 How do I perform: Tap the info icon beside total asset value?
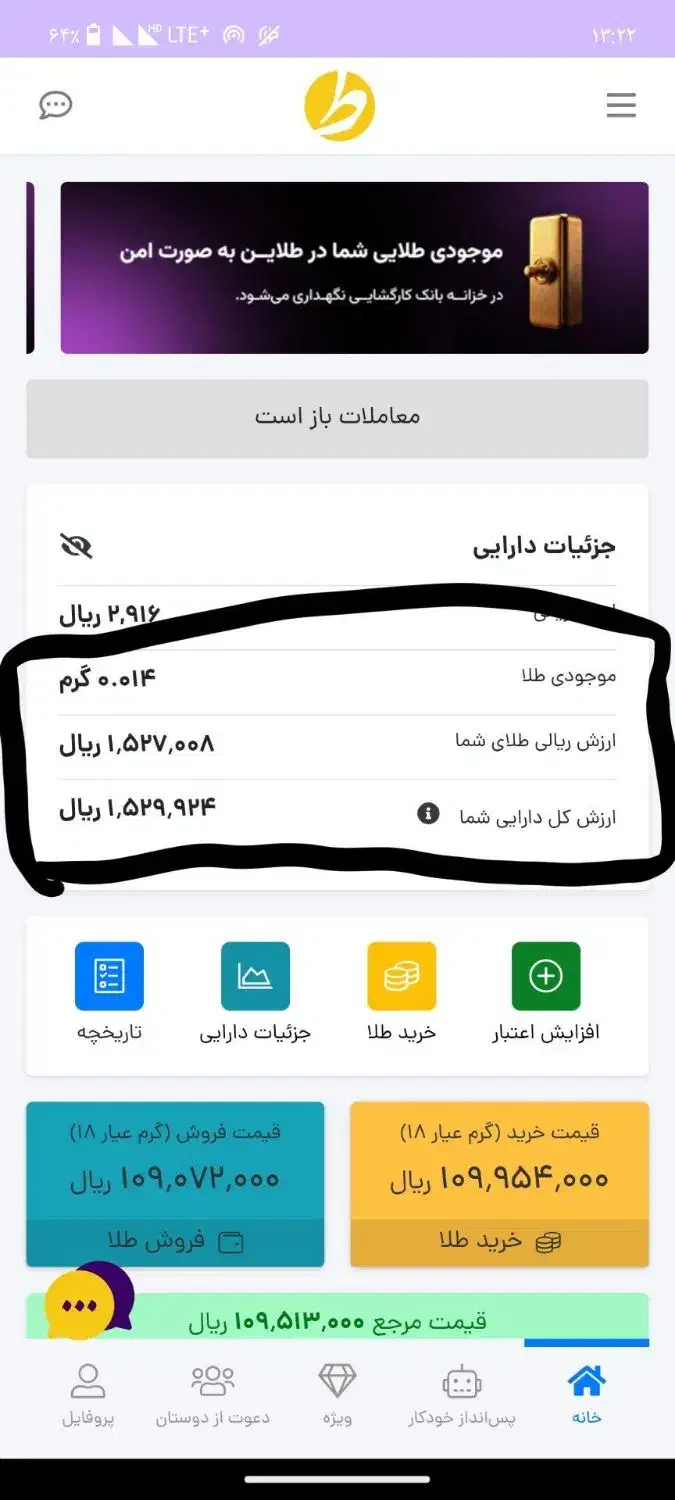(x=428, y=814)
